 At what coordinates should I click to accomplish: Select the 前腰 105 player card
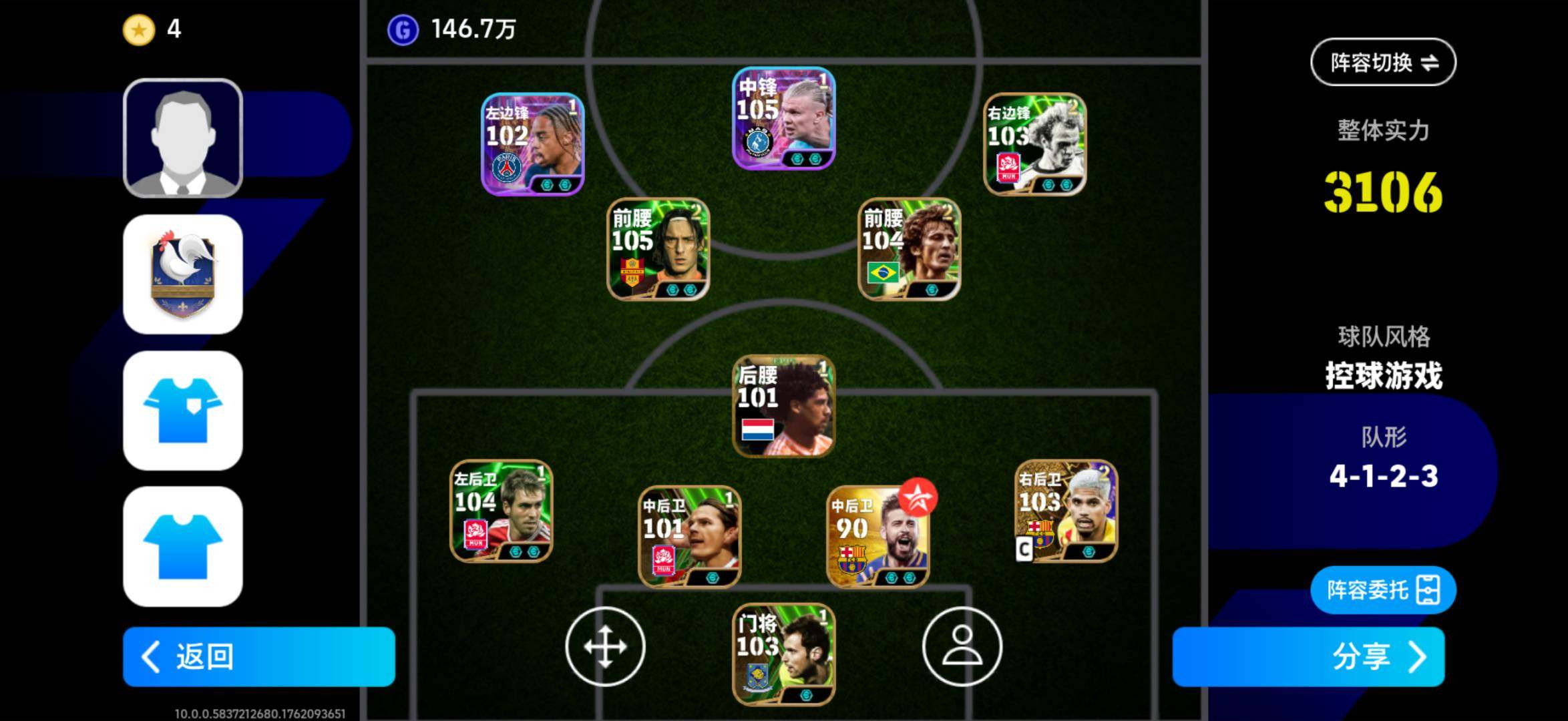point(658,249)
